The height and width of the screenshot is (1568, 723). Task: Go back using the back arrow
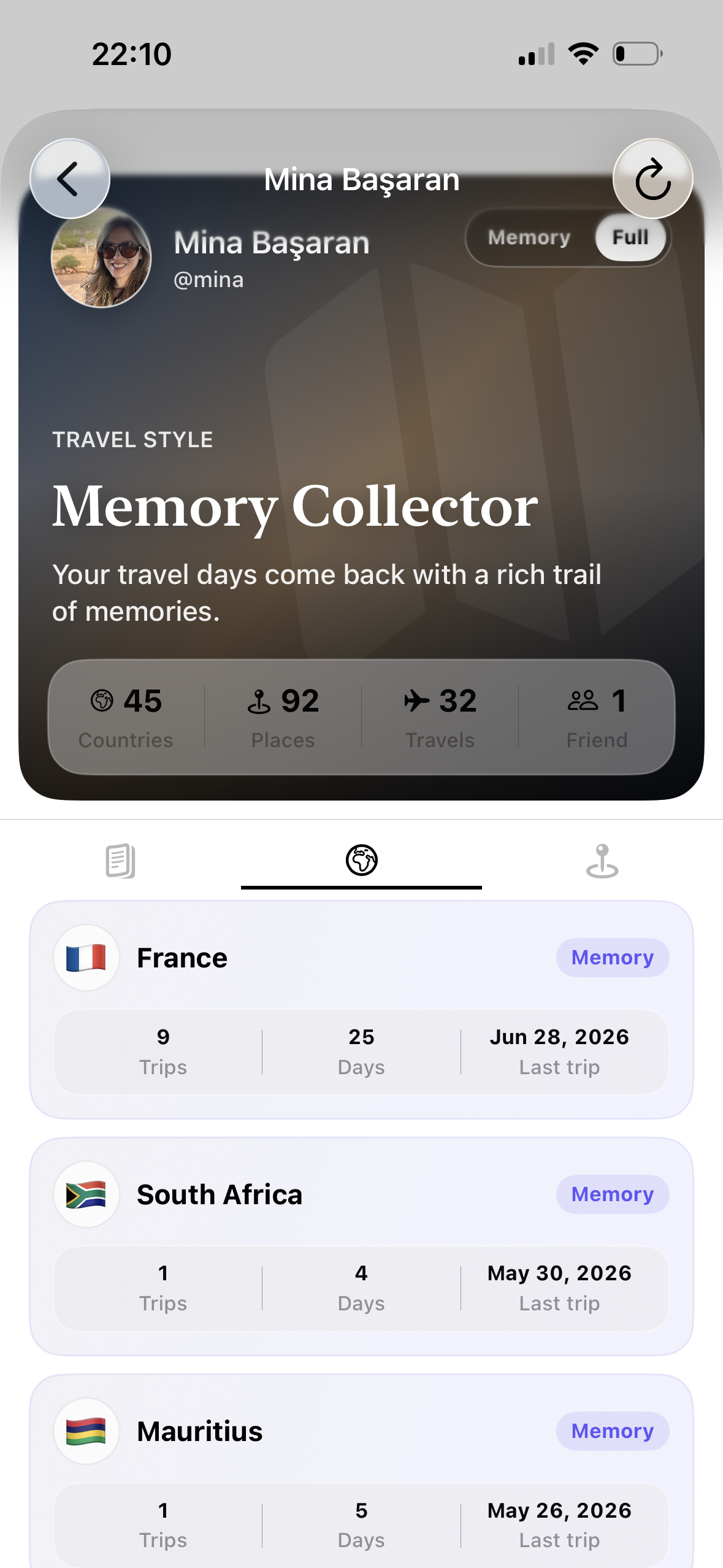(70, 179)
